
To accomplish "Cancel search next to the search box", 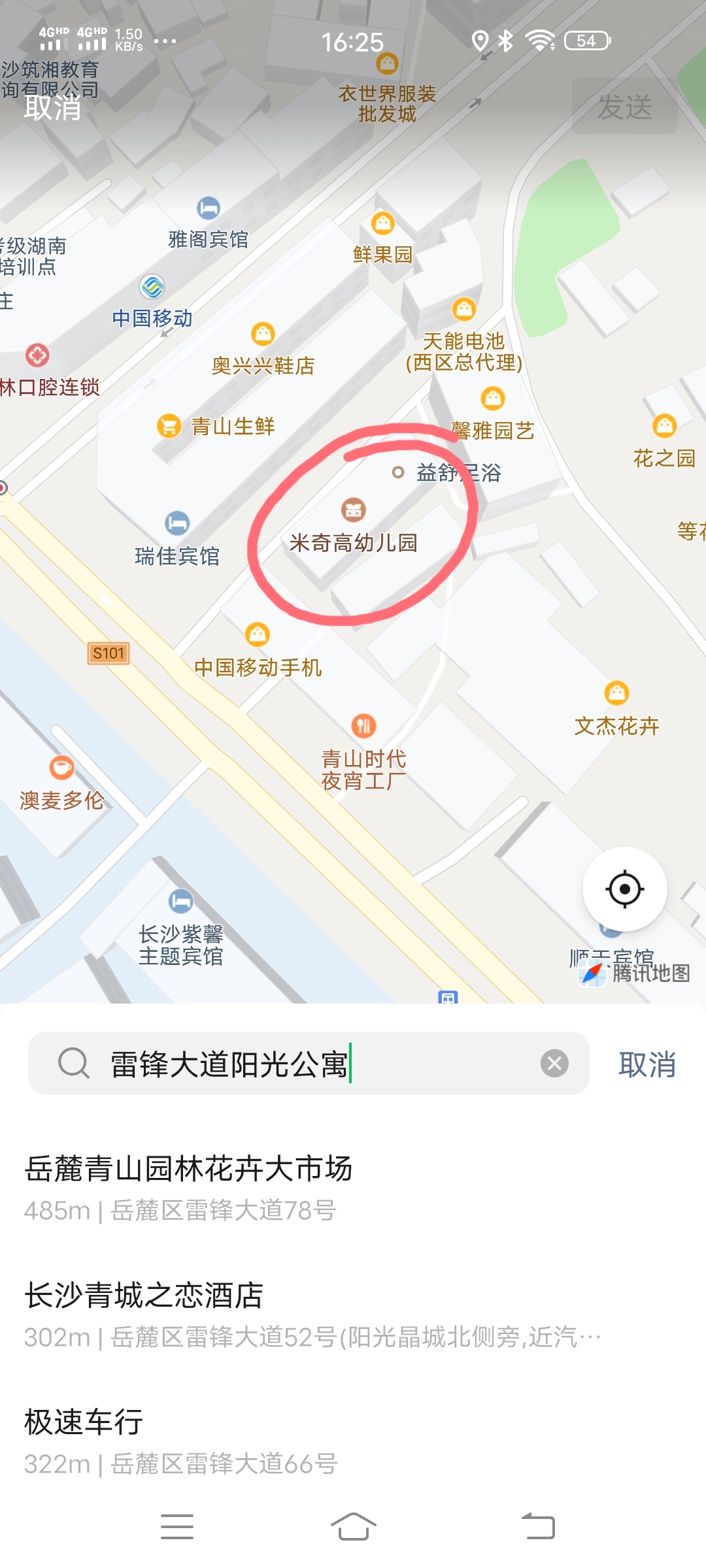I will tap(647, 1064).
